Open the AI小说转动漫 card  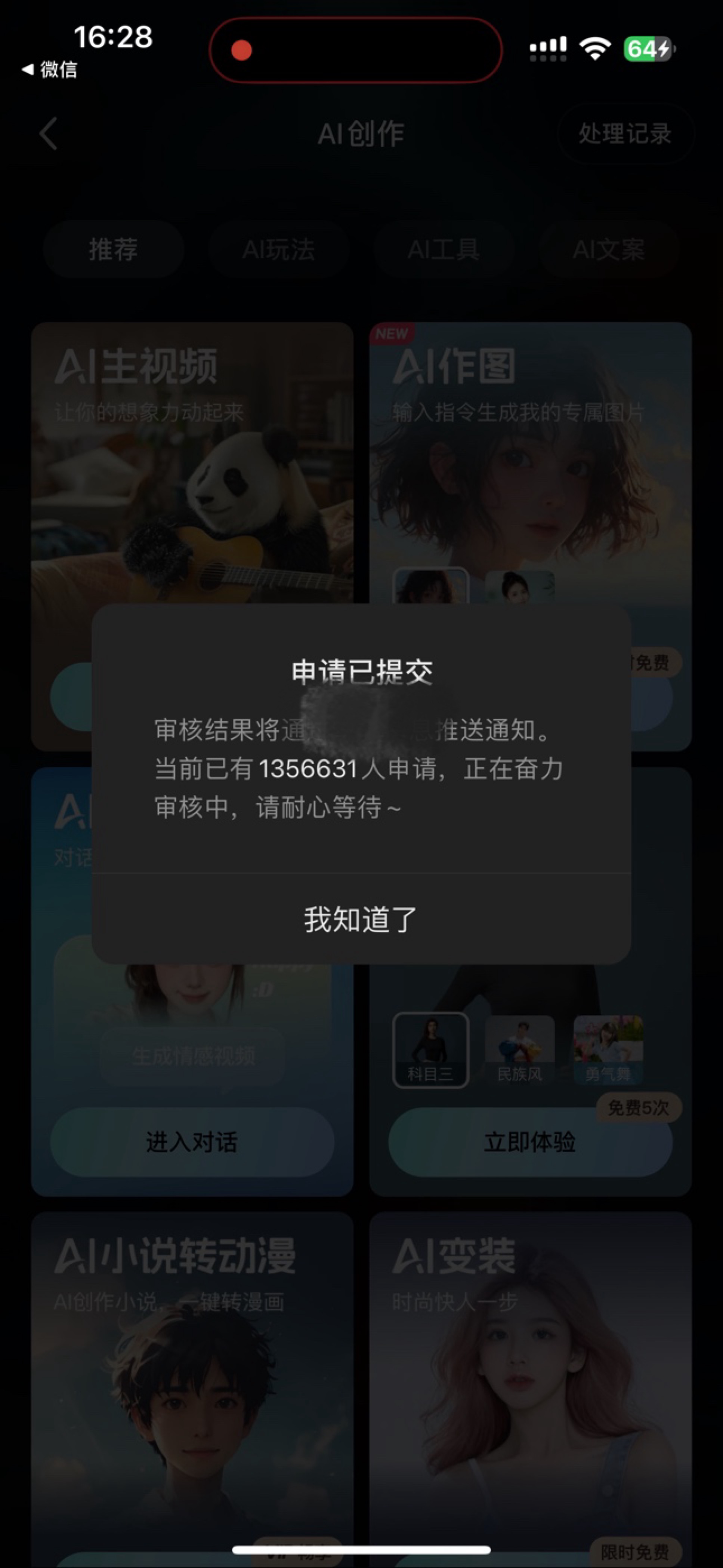click(x=192, y=1369)
